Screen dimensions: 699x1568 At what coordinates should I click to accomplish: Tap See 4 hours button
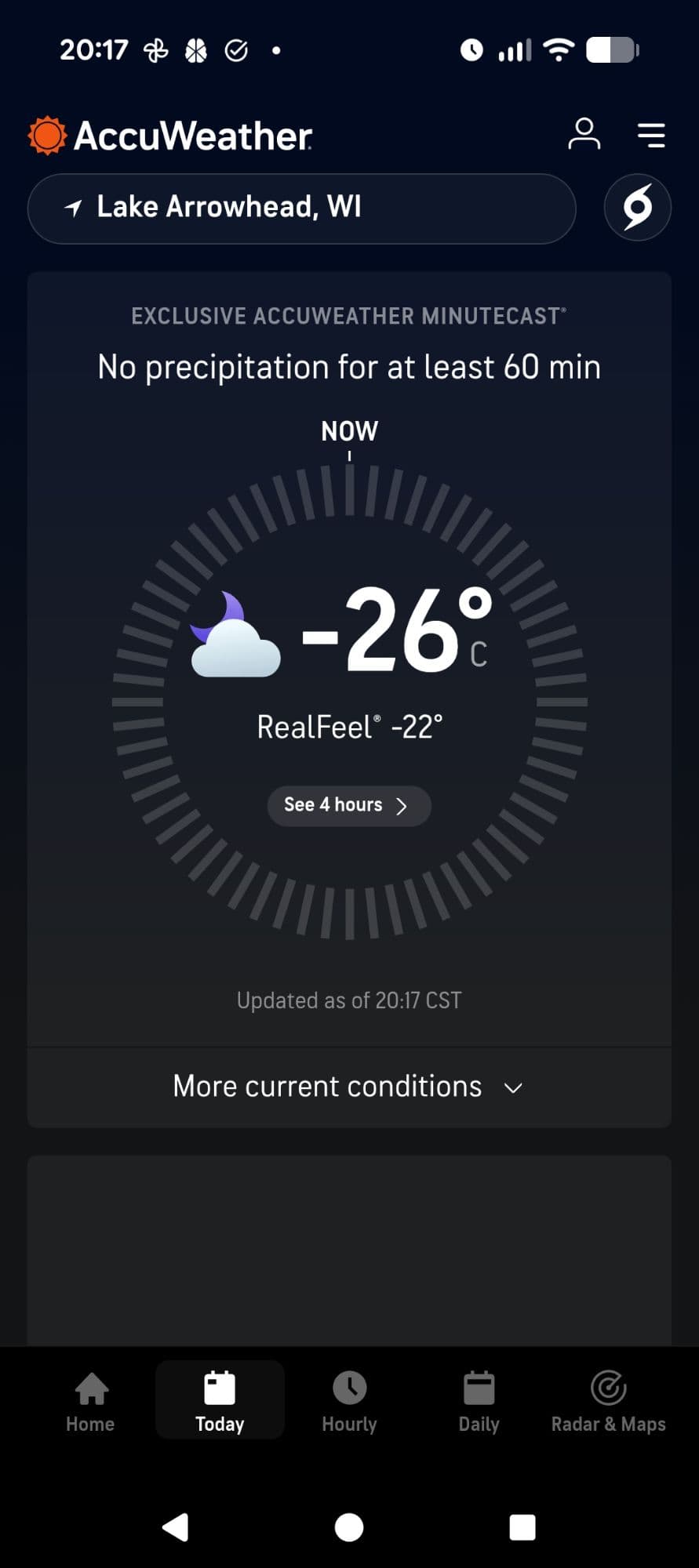pyautogui.click(x=349, y=805)
